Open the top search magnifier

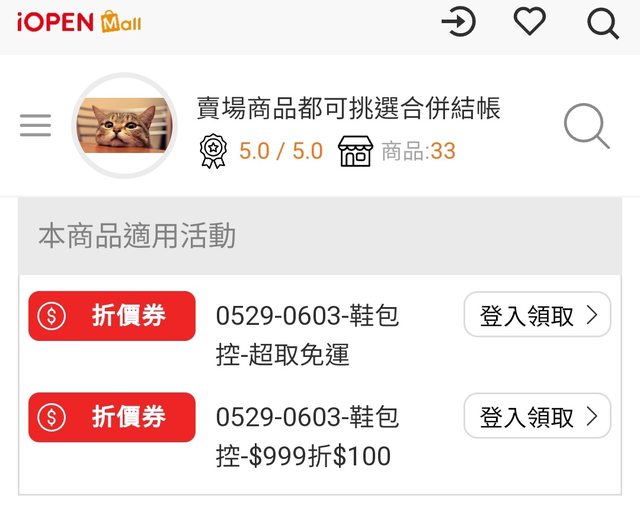coord(602,23)
